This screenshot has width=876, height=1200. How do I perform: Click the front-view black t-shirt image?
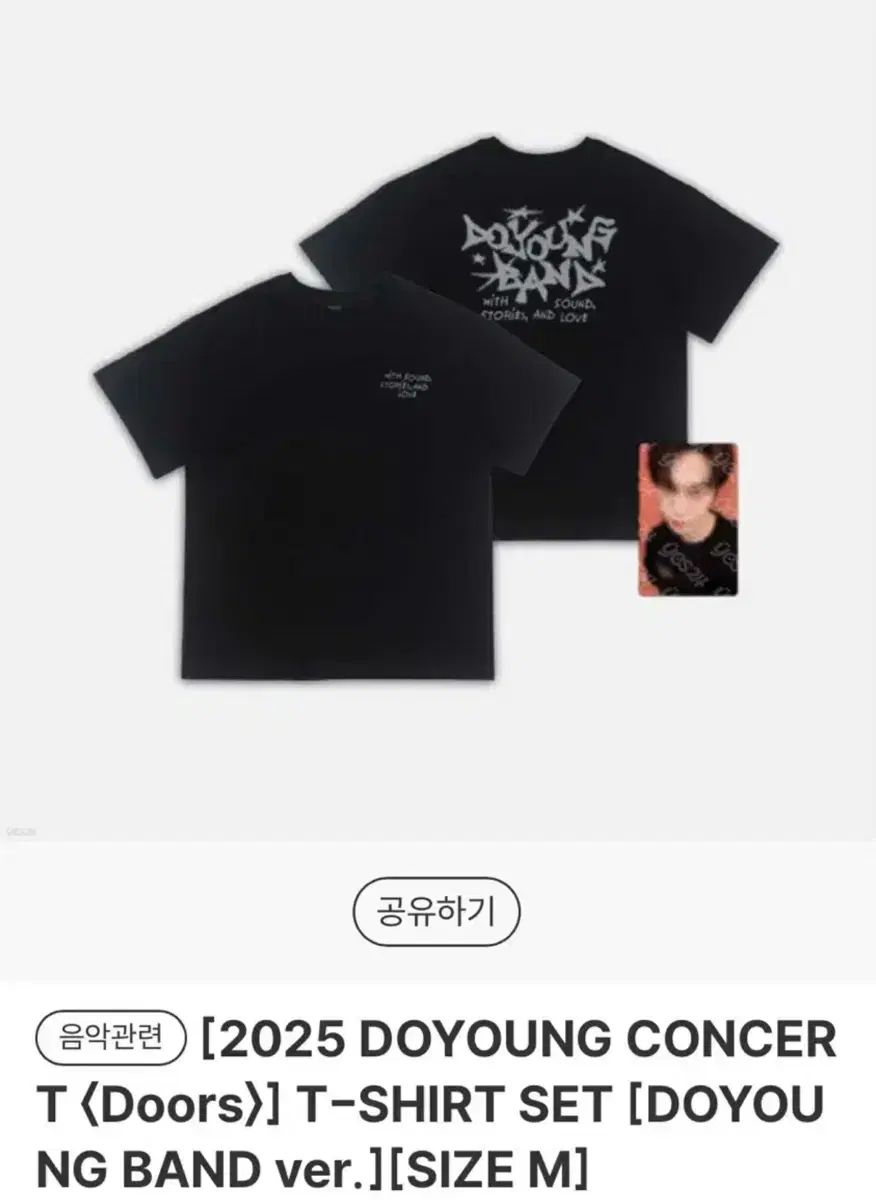[x=330, y=500]
